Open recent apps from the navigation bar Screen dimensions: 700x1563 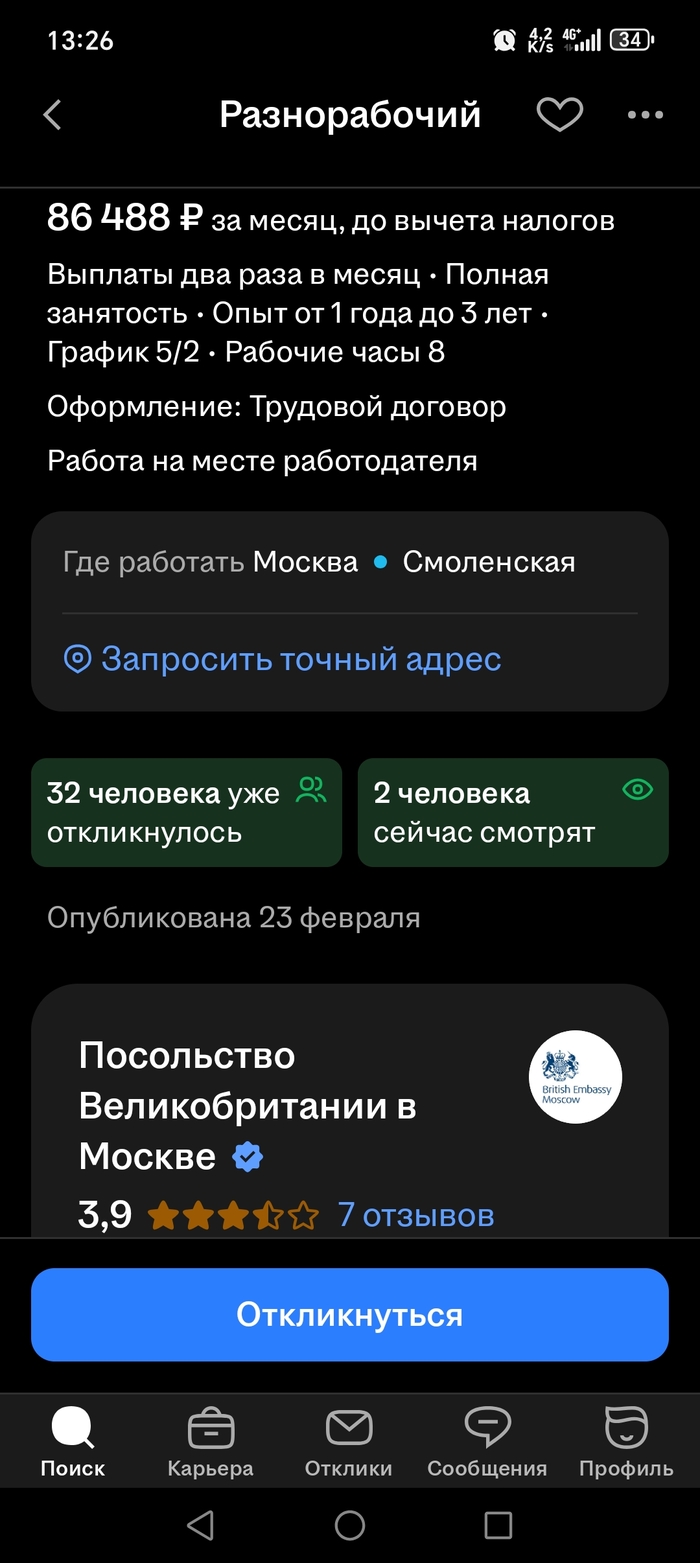[x=498, y=1524]
